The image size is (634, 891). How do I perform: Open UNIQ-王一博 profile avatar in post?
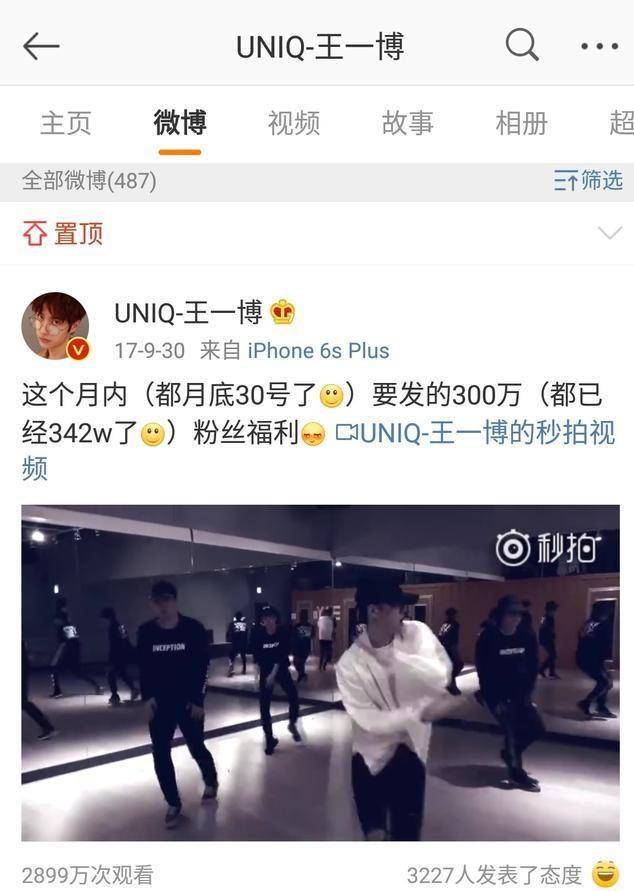[55, 326]
